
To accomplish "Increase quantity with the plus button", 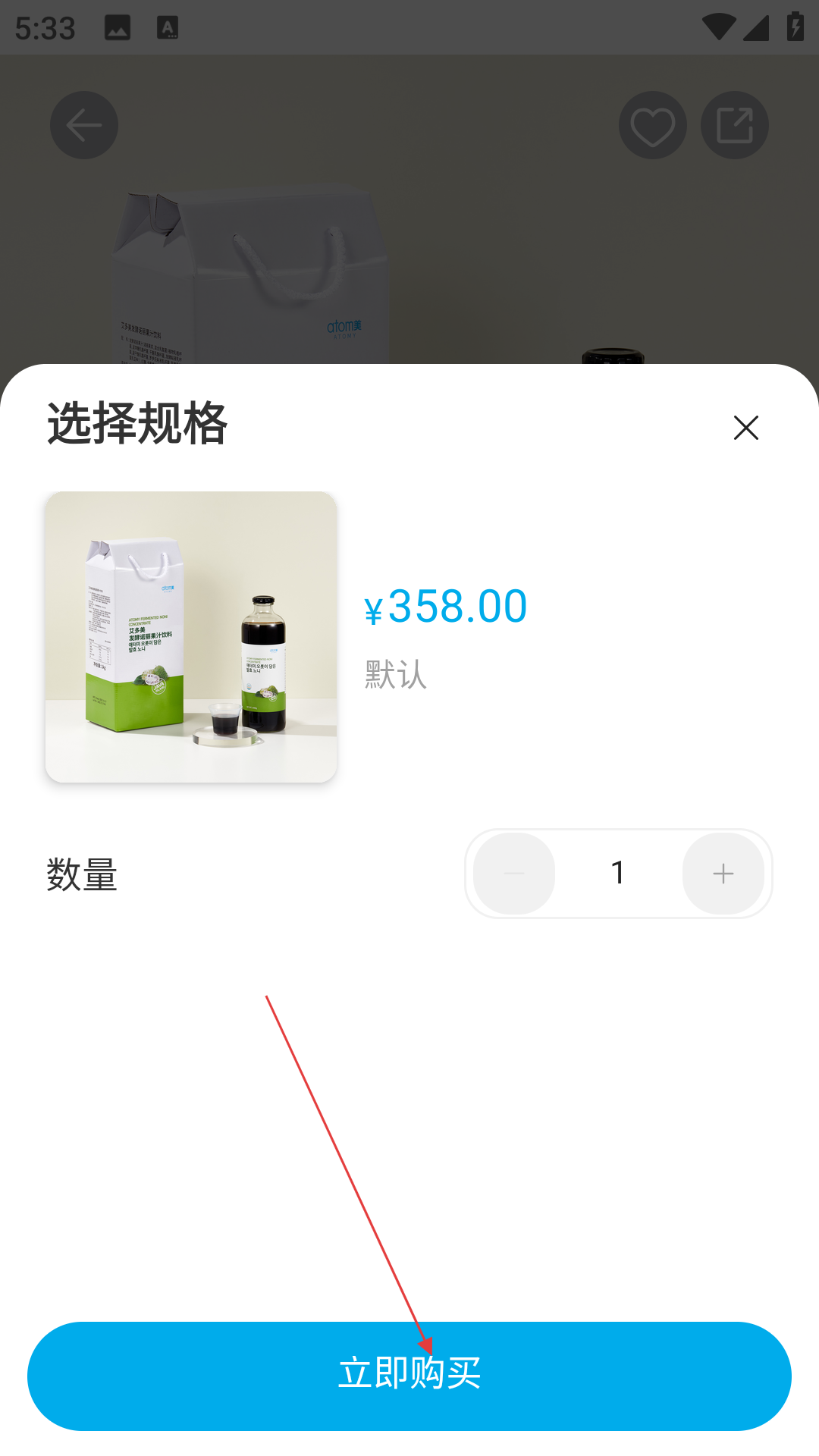I will click(723, 874).
